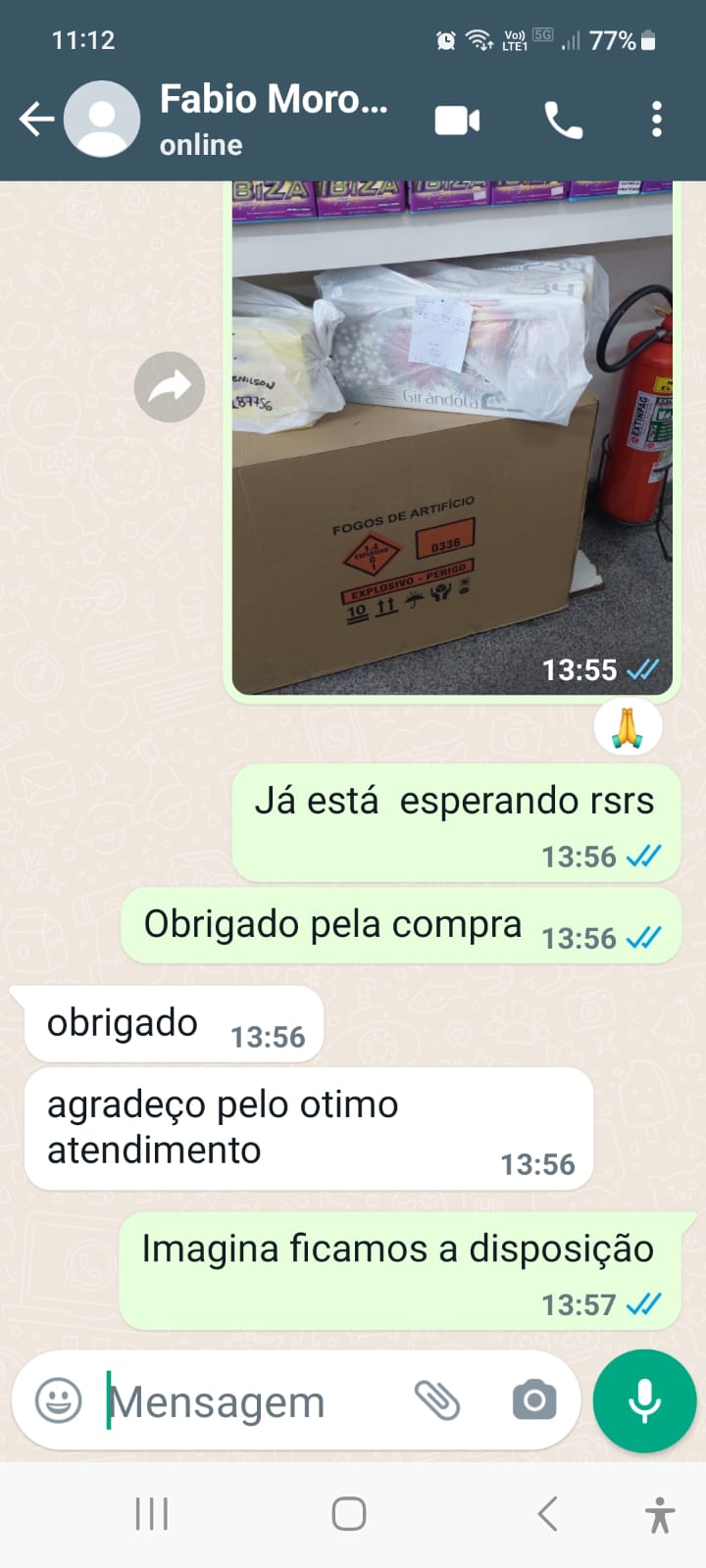Show recent apps
This screenshot has height=1568, width=706.
(152, 1514)
